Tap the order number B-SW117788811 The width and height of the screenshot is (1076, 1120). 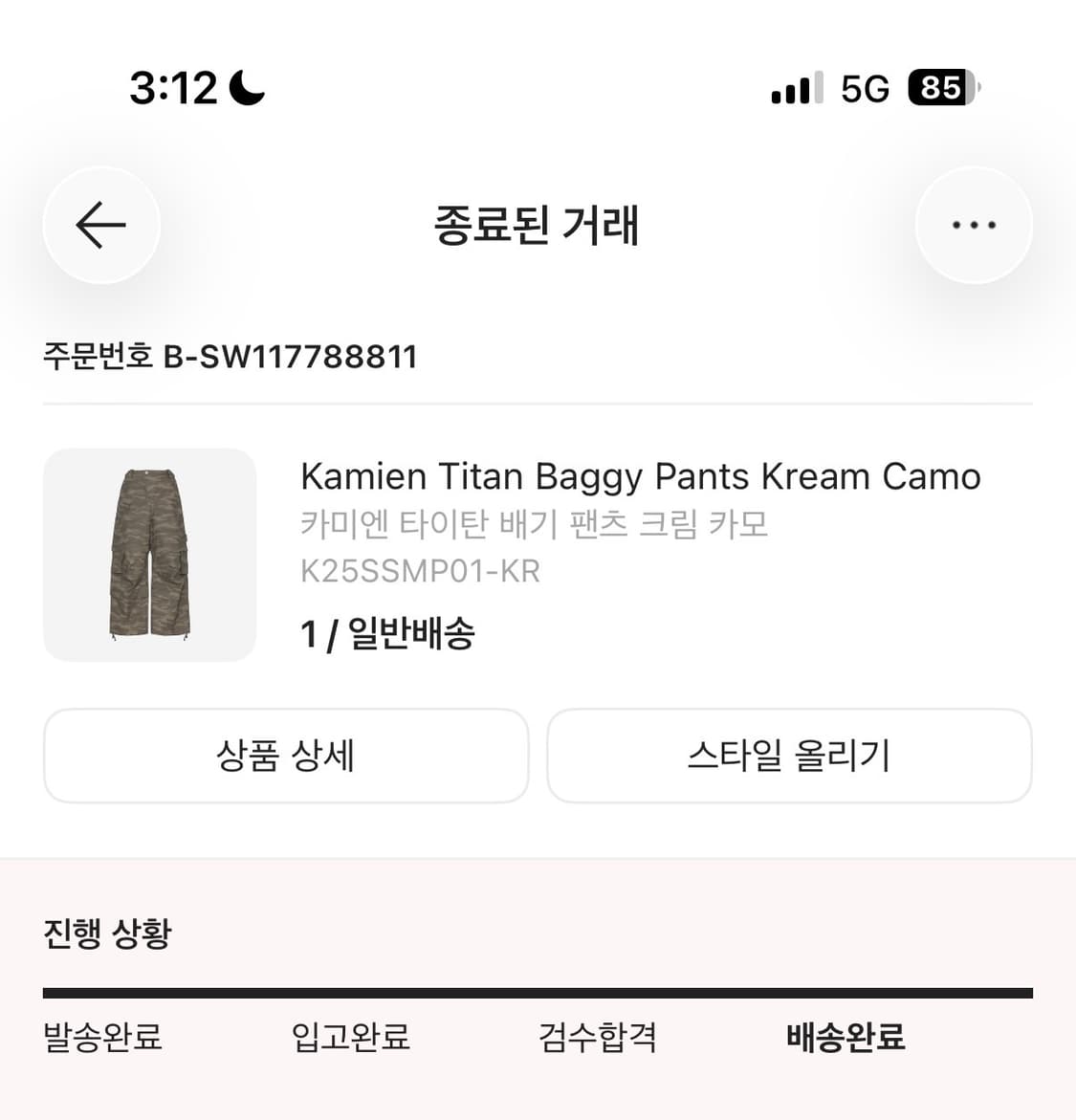230,356
